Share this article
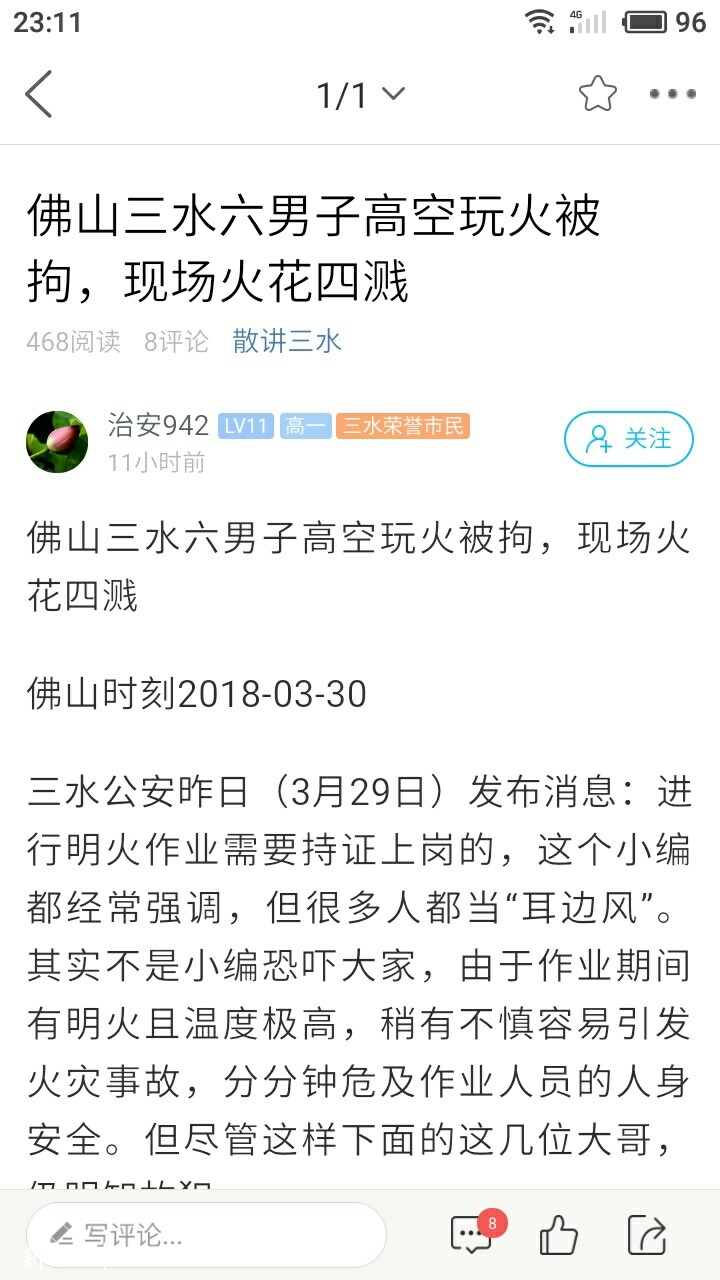This screenshot has width=720, height=1280. click(646, 1236)
